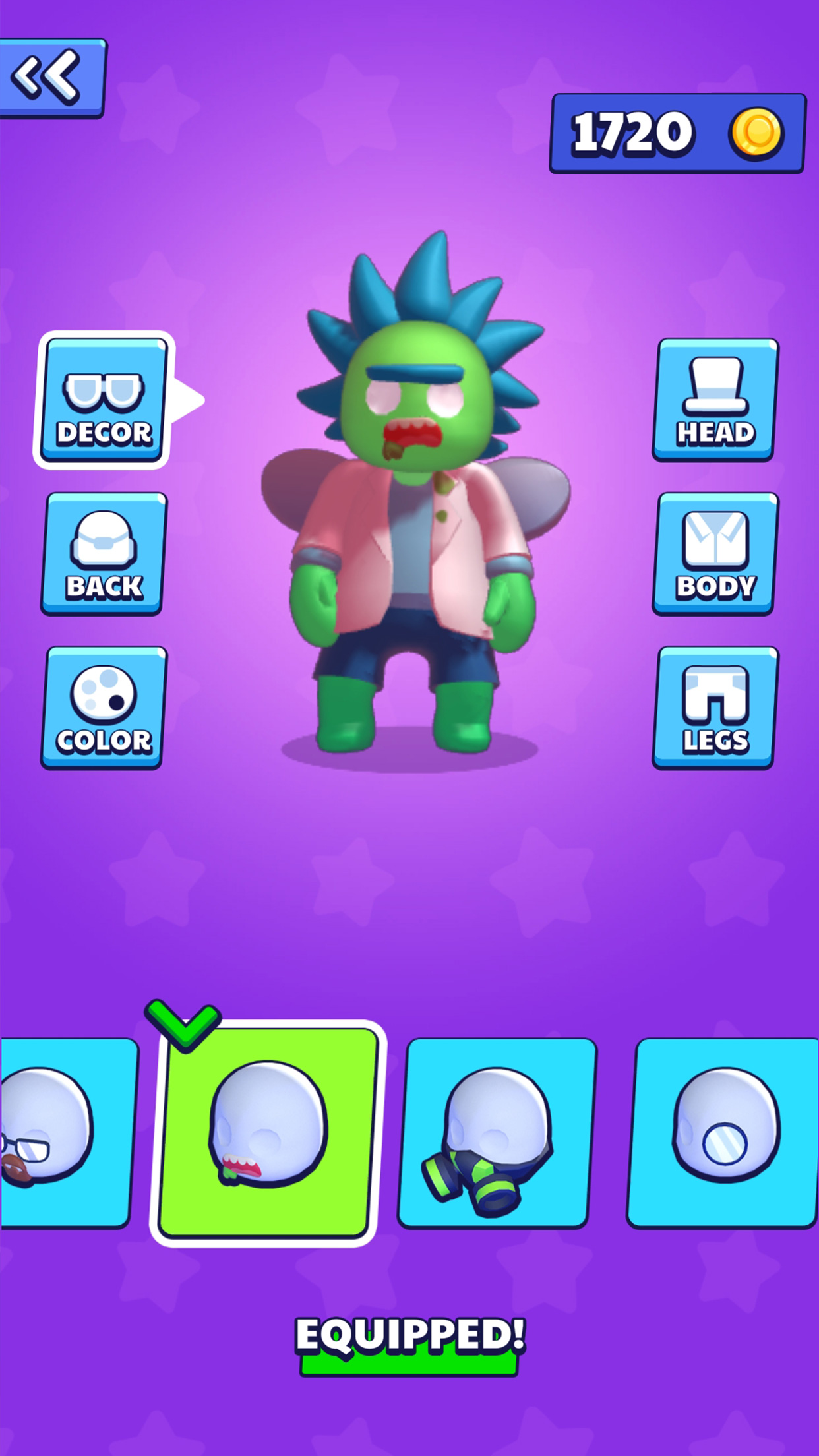Select the zombie mouth decor item
This screenshot has width=819, height=1456.
coord(267,1133)
